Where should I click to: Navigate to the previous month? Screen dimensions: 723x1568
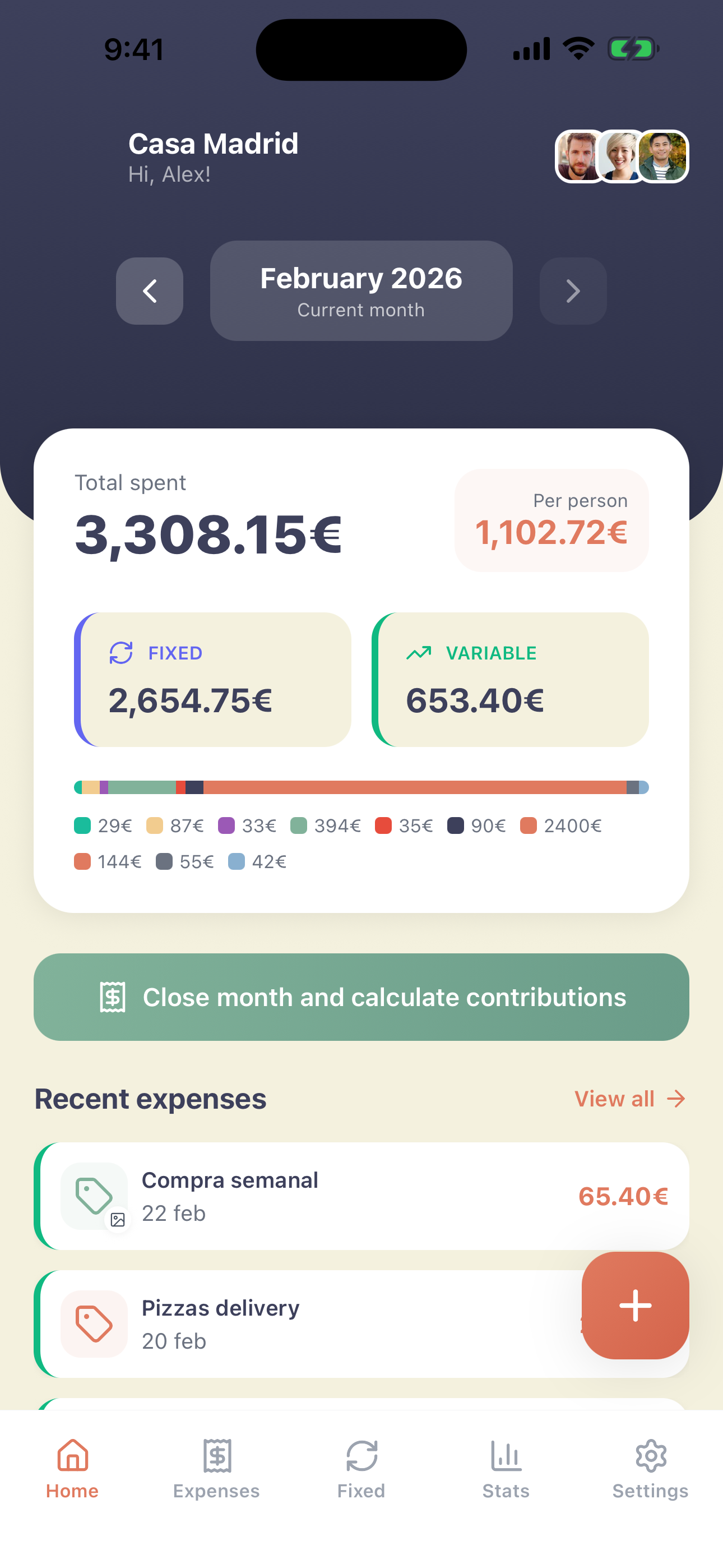[149, 291]
